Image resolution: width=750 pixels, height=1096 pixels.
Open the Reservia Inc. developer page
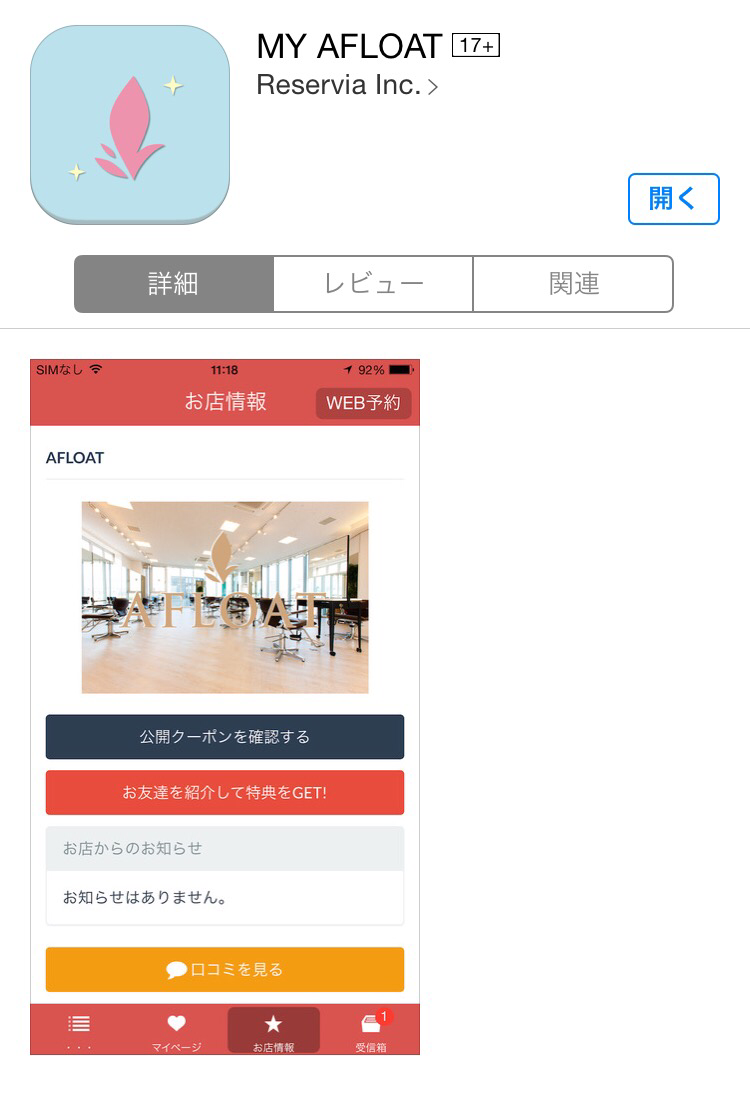pos(346,86)
